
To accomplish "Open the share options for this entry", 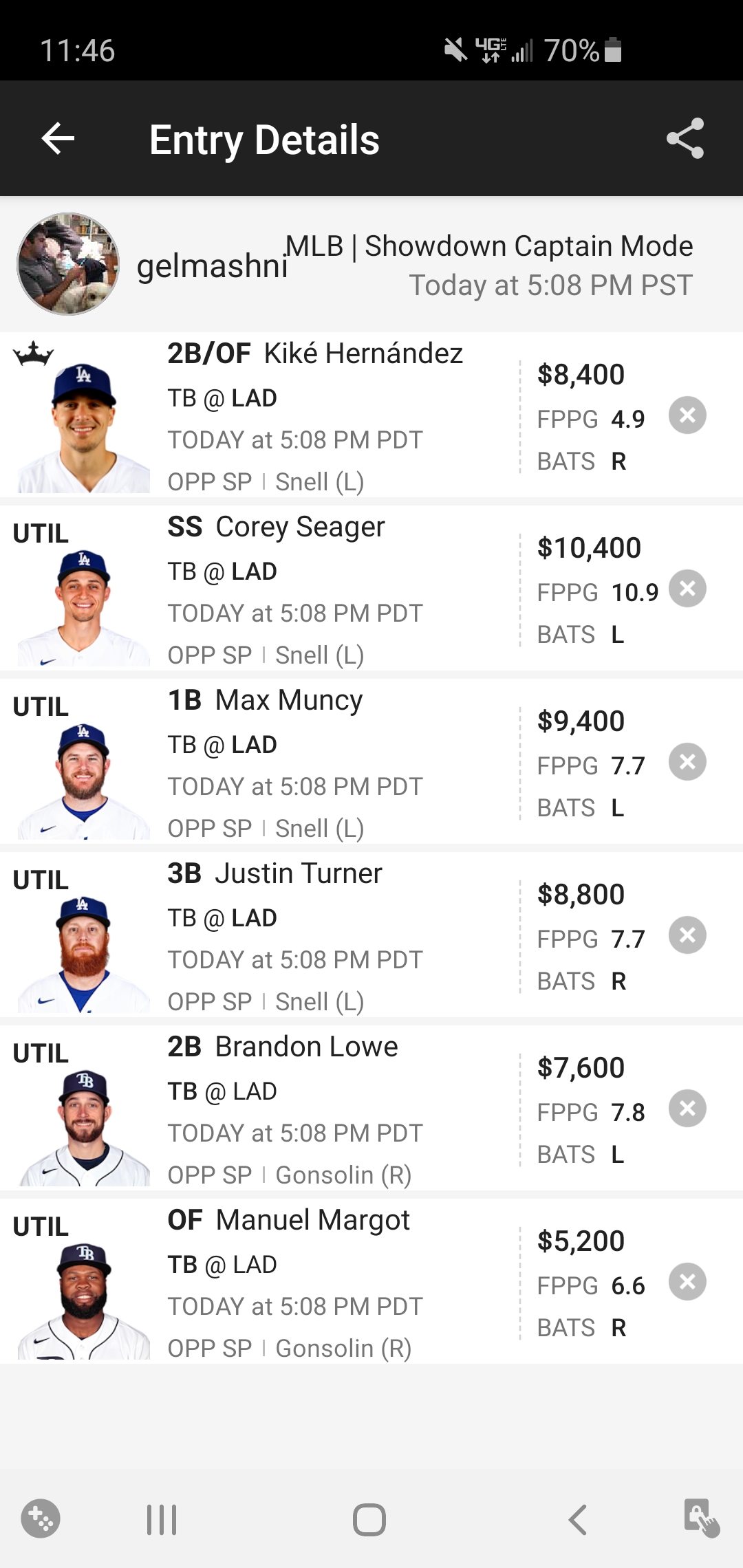I will click(x=685, y=140).
